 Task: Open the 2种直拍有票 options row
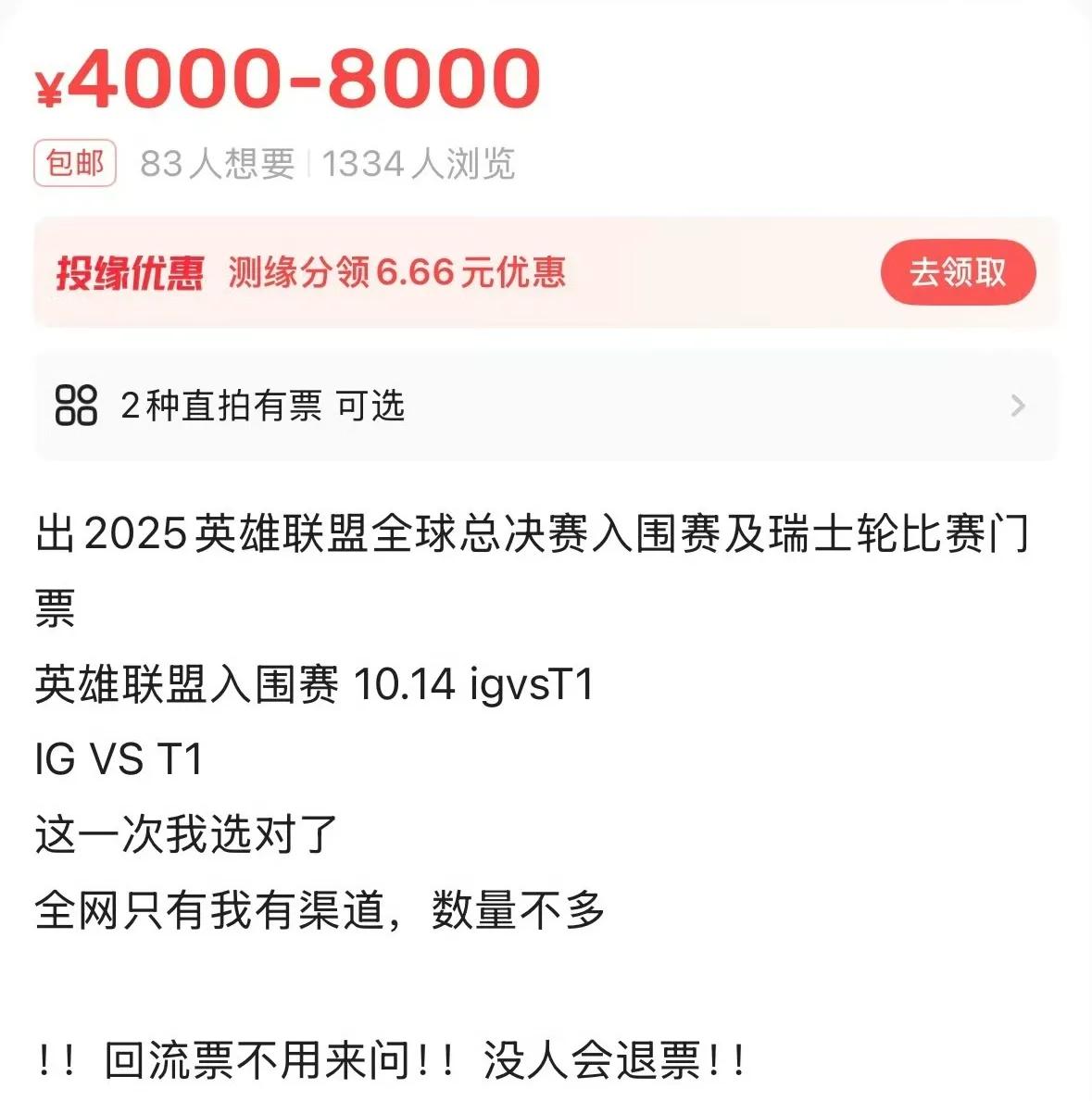pos(545,406)
